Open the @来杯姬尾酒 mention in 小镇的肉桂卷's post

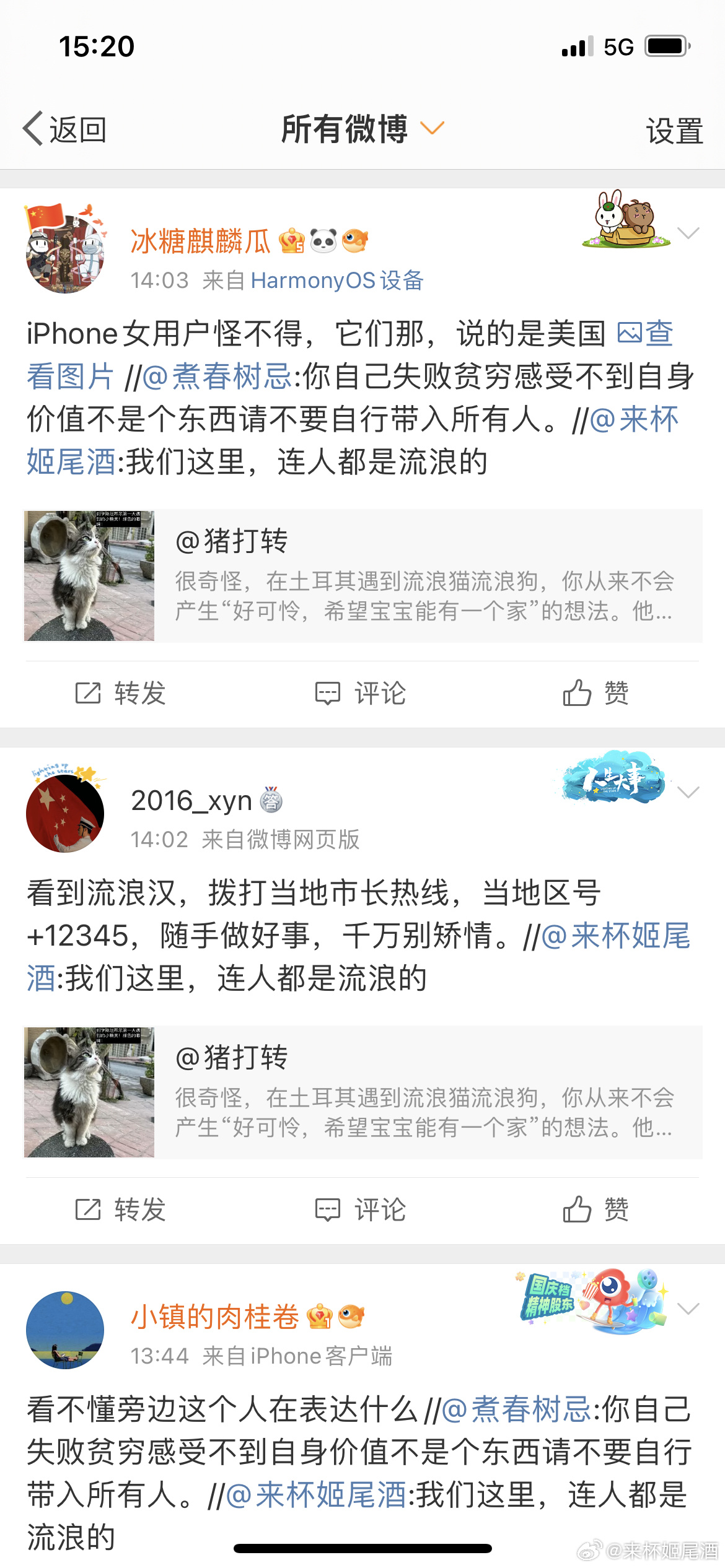[316, 1495]
